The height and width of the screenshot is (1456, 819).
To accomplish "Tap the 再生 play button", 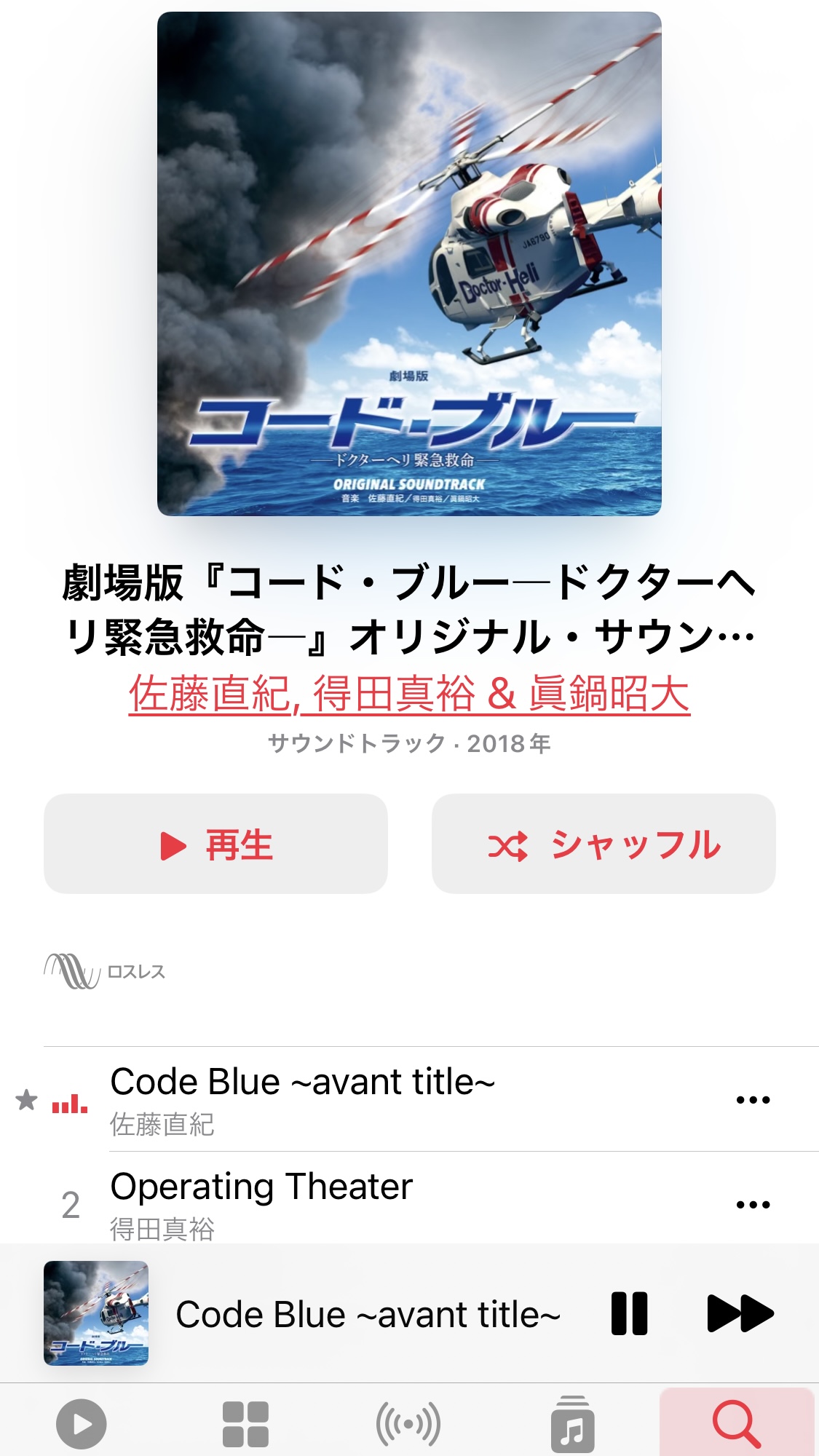I will [x=215, y=844].
